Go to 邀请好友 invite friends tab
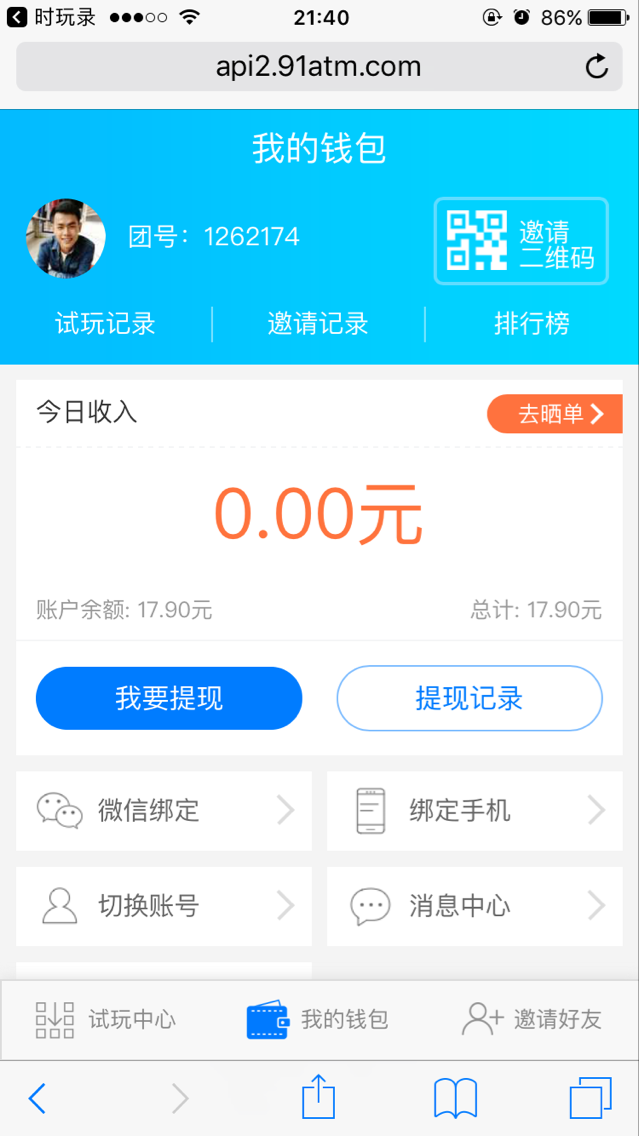The width and height of the screenshot is (639, 1136). 532,1020
